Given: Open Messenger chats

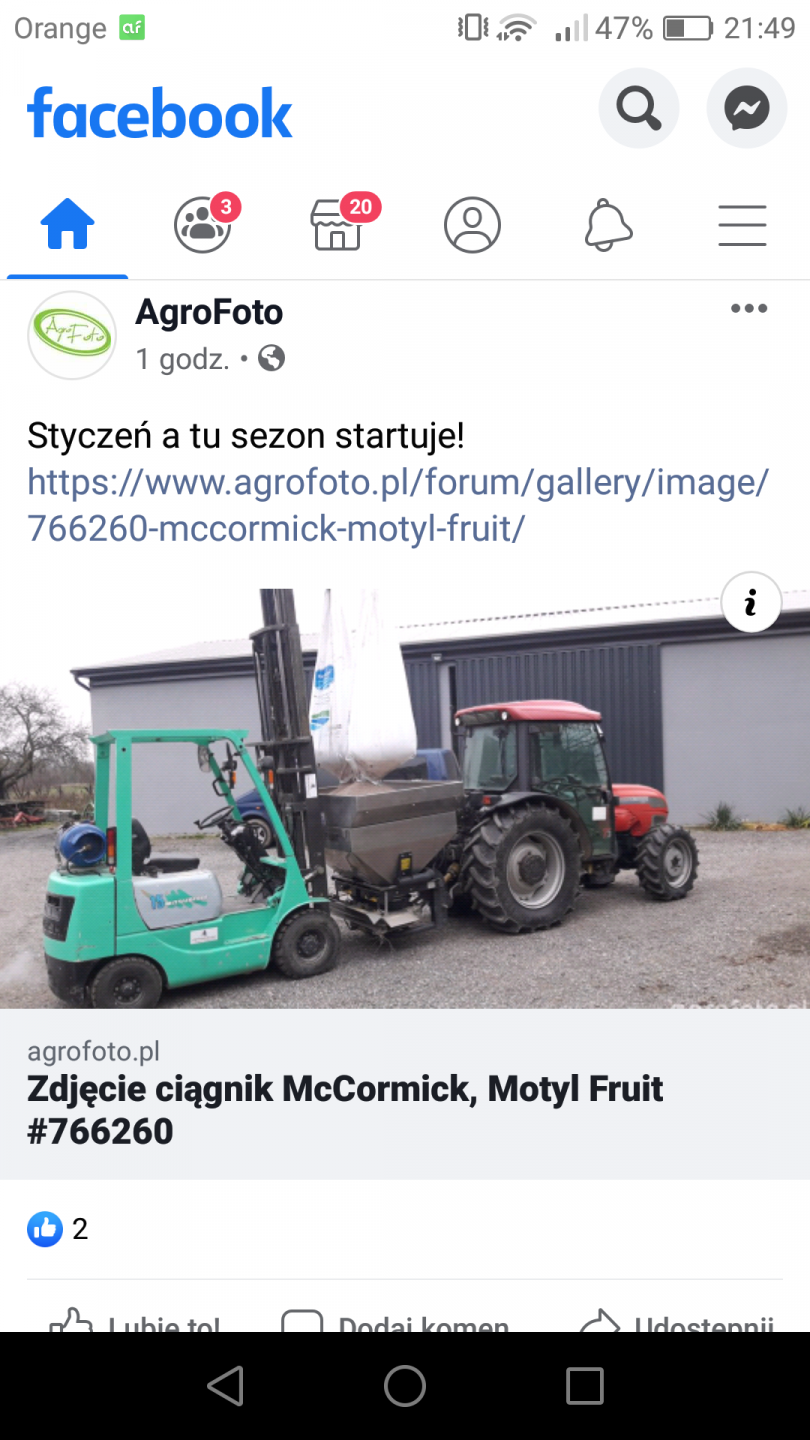Looking at the screenshot, I should (x=747, y=108).
